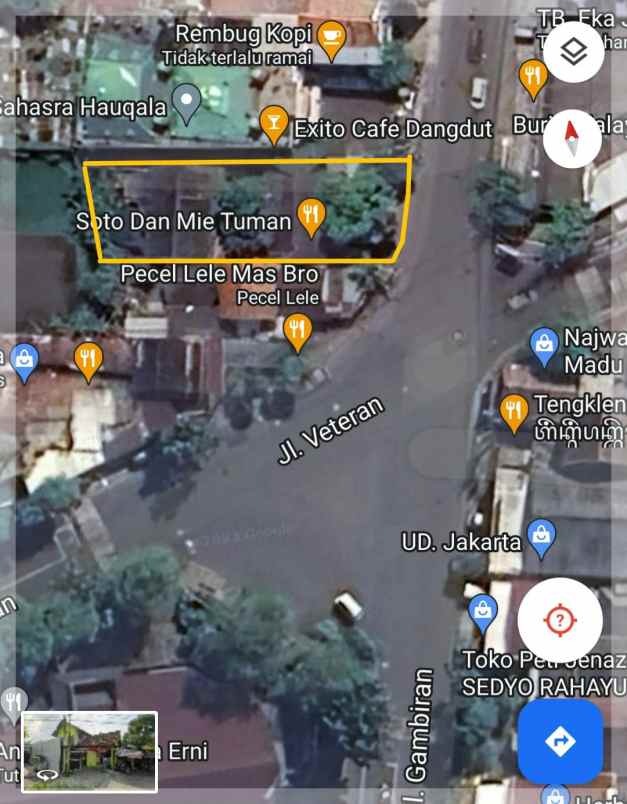
Task: Center the map on my location
Action: 559,620
